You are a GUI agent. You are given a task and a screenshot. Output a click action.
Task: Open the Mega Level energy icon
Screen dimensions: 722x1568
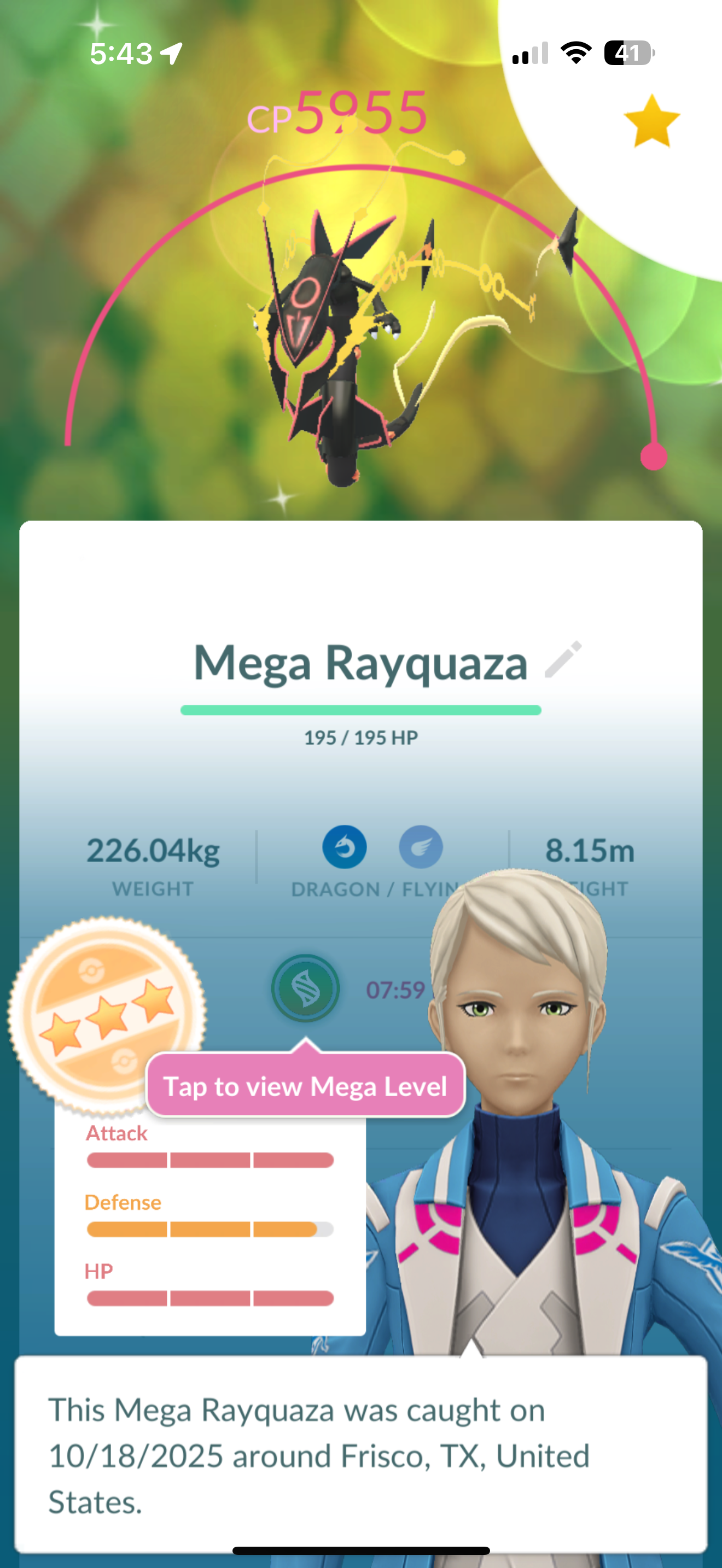click(306, 988)
